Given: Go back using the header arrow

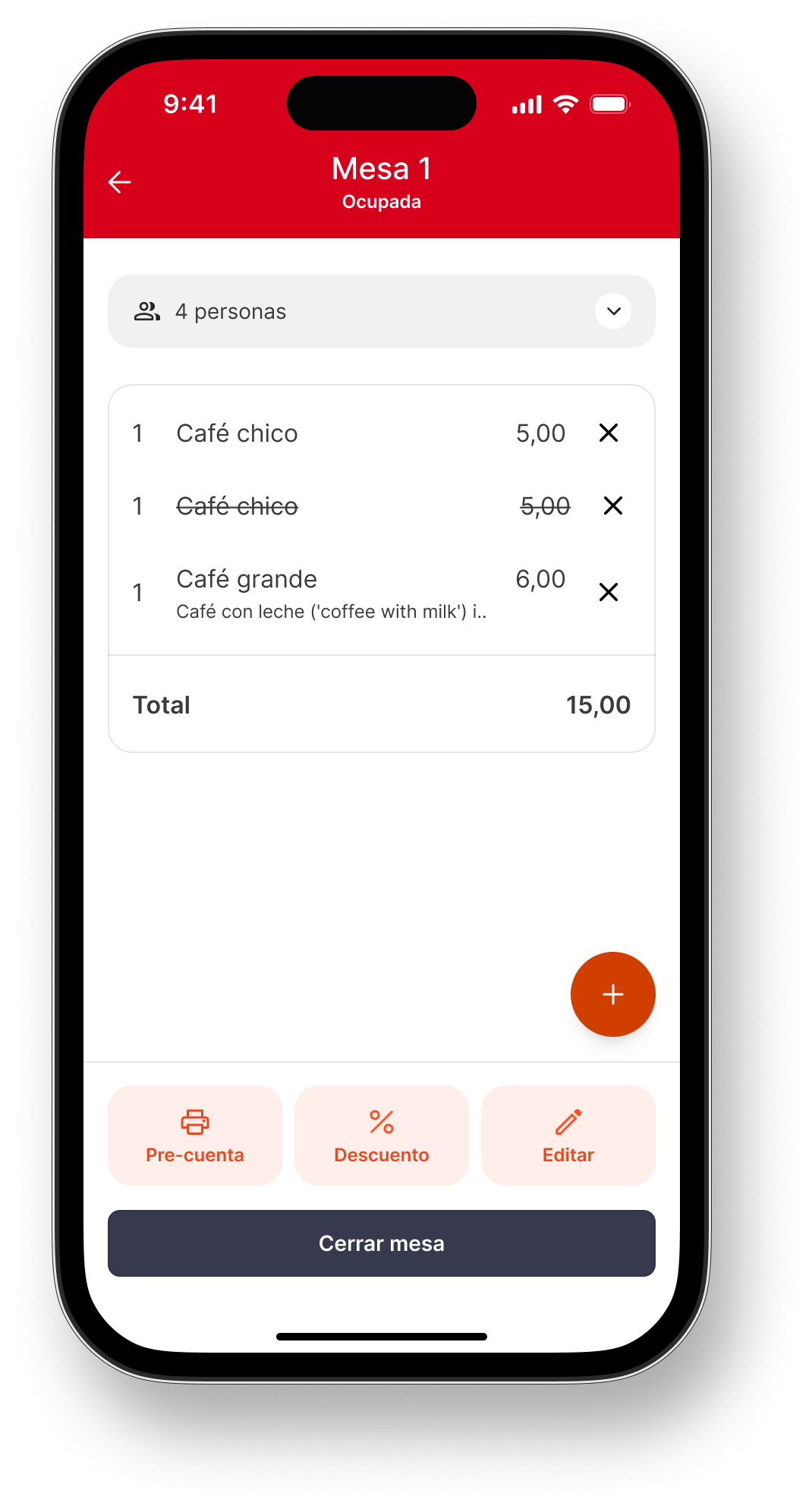Looking at the screenshot, I should click(120, 182).
